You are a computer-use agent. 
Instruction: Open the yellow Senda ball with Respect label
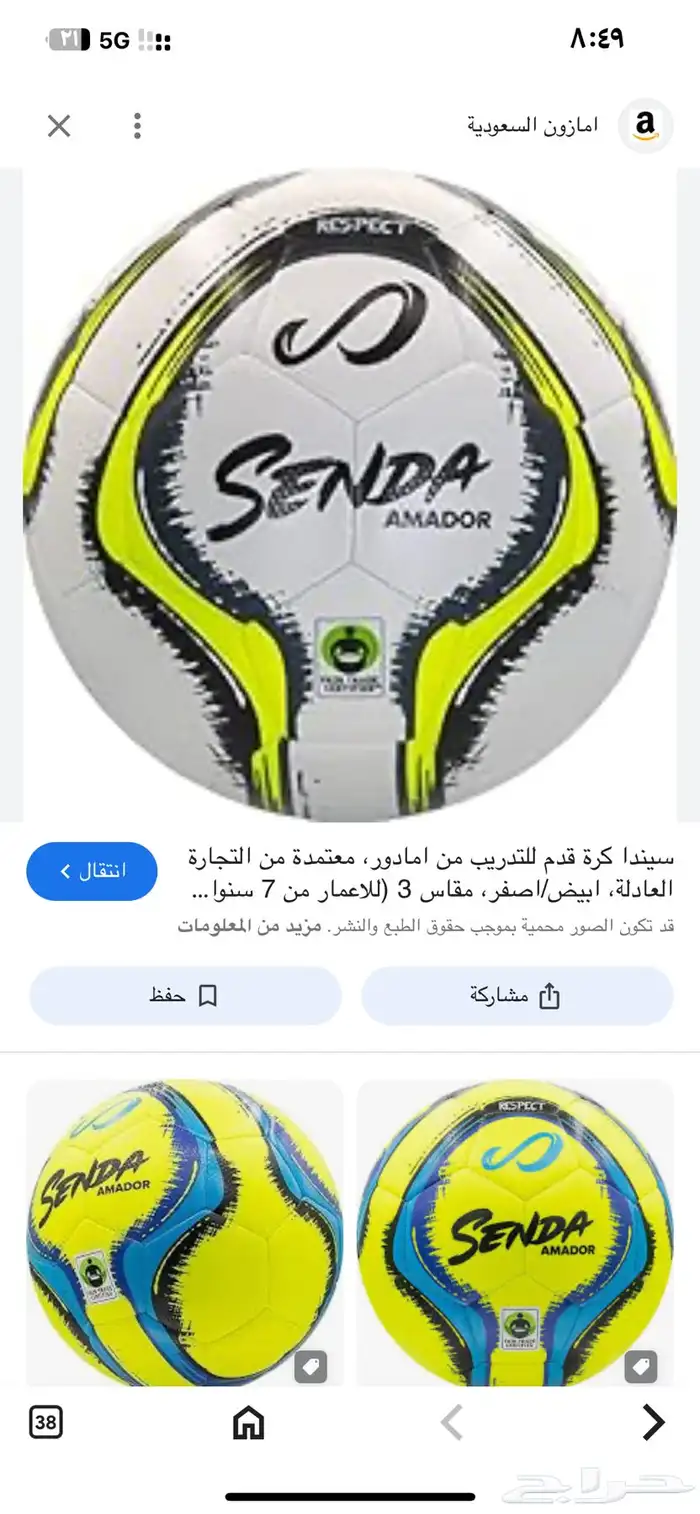point(515,1234)
